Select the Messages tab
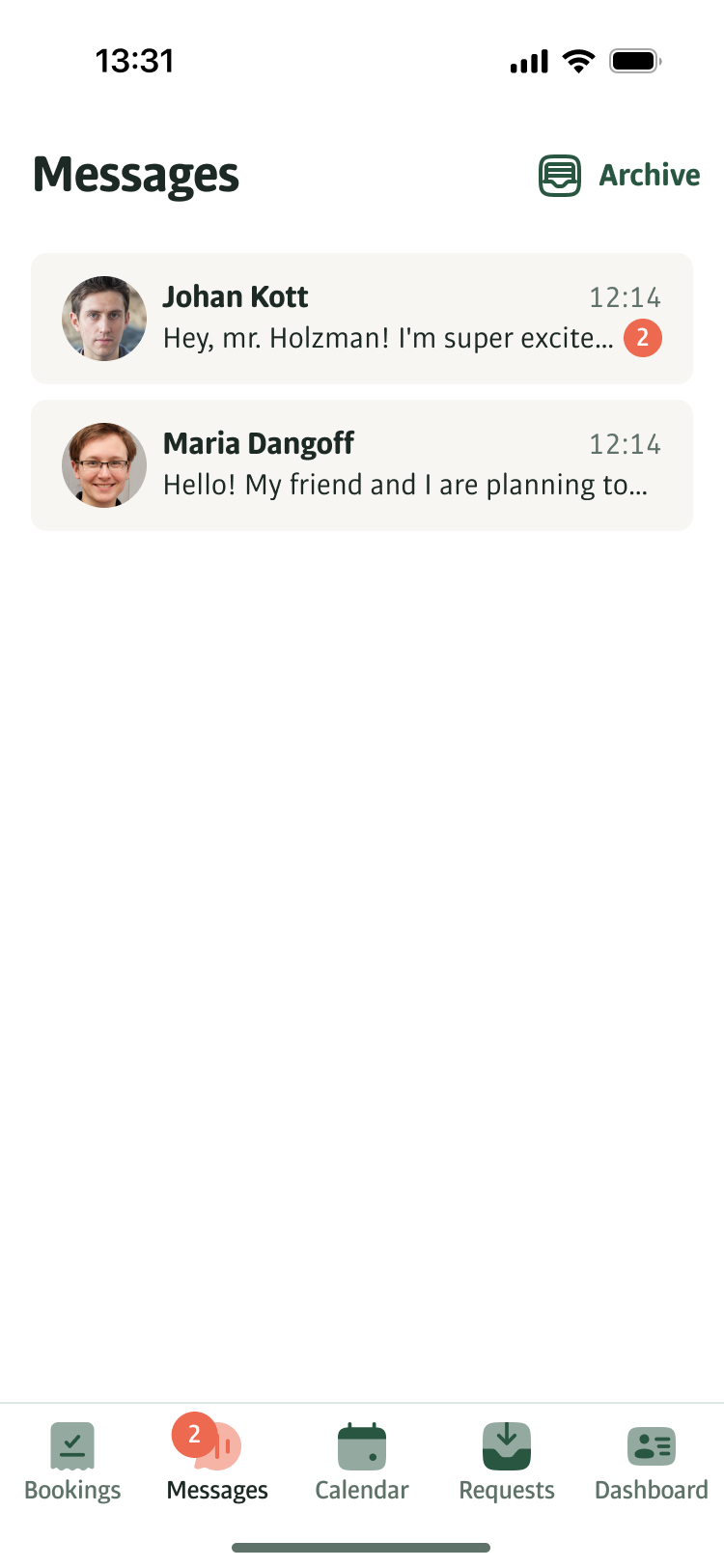 pyautogui.click(x=217, y=1462)
